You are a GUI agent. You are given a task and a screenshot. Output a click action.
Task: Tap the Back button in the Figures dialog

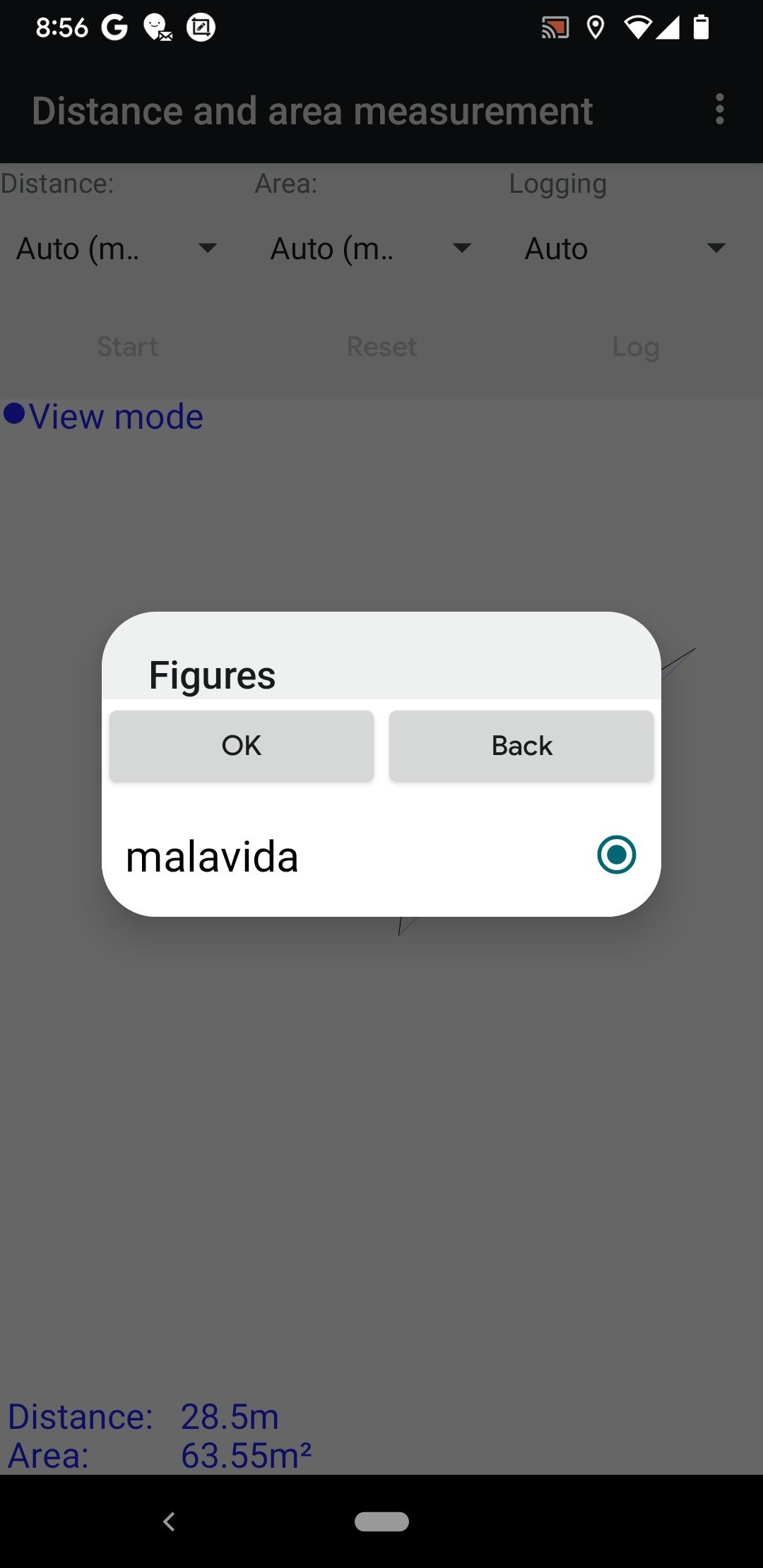[x=521, y=746]
